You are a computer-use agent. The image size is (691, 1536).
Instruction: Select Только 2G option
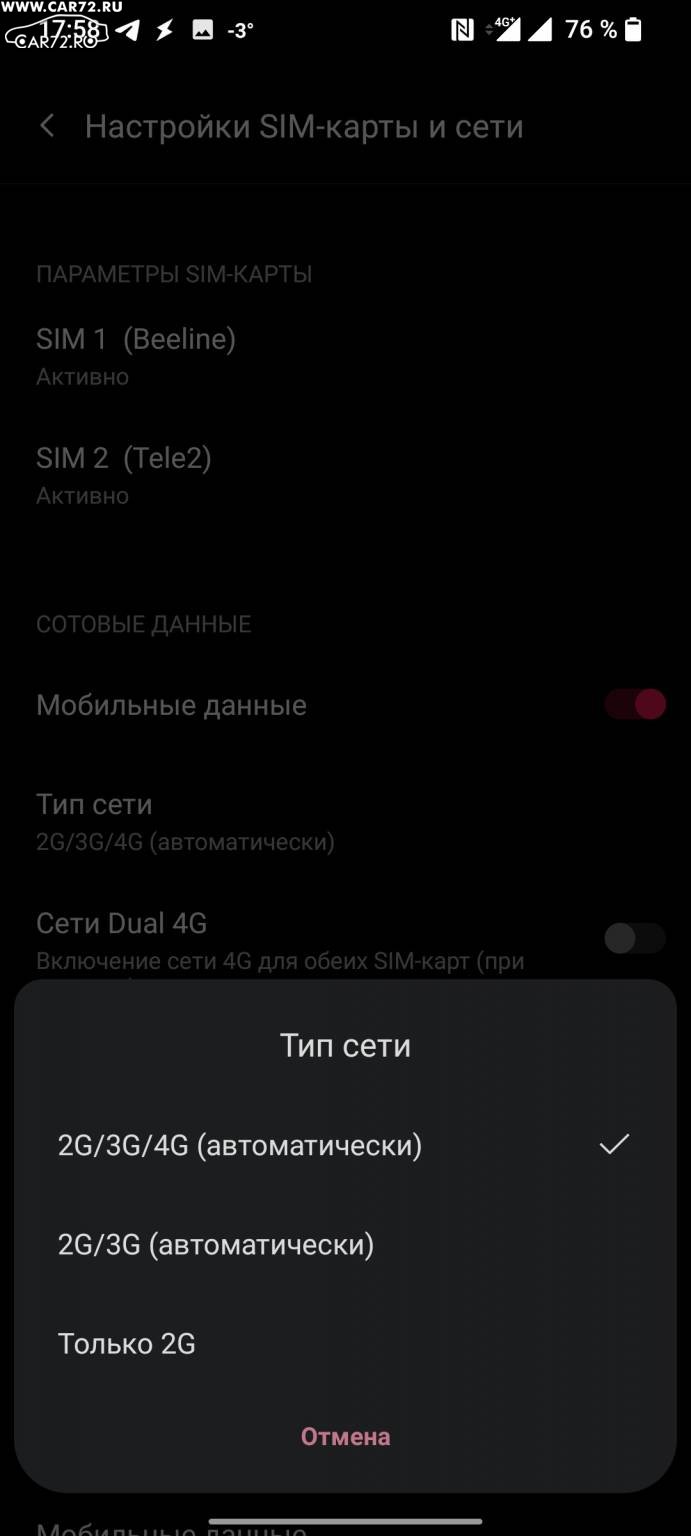(345, 1344)
